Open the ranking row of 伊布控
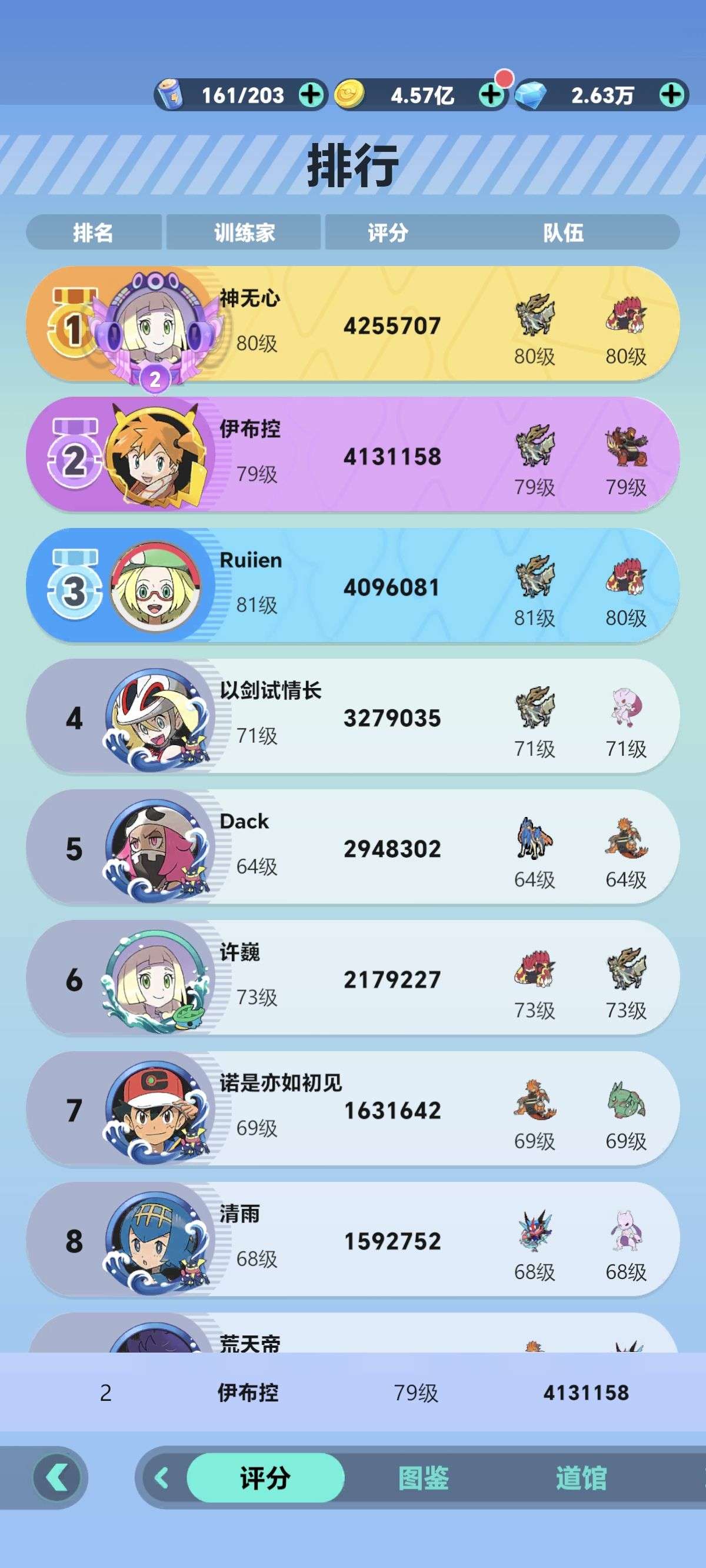This screenshot has height=1568, width=706. (353, 456)
